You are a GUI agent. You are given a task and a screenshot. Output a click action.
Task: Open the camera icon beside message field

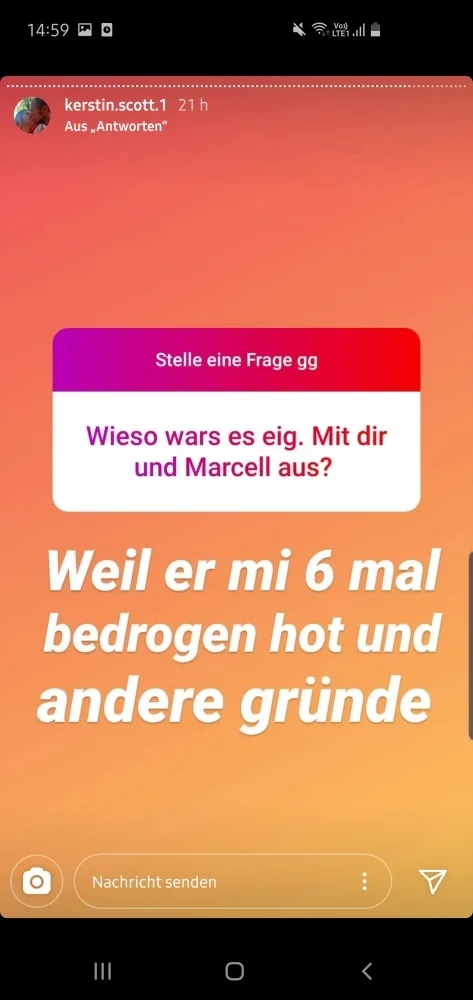pos(37,881)
